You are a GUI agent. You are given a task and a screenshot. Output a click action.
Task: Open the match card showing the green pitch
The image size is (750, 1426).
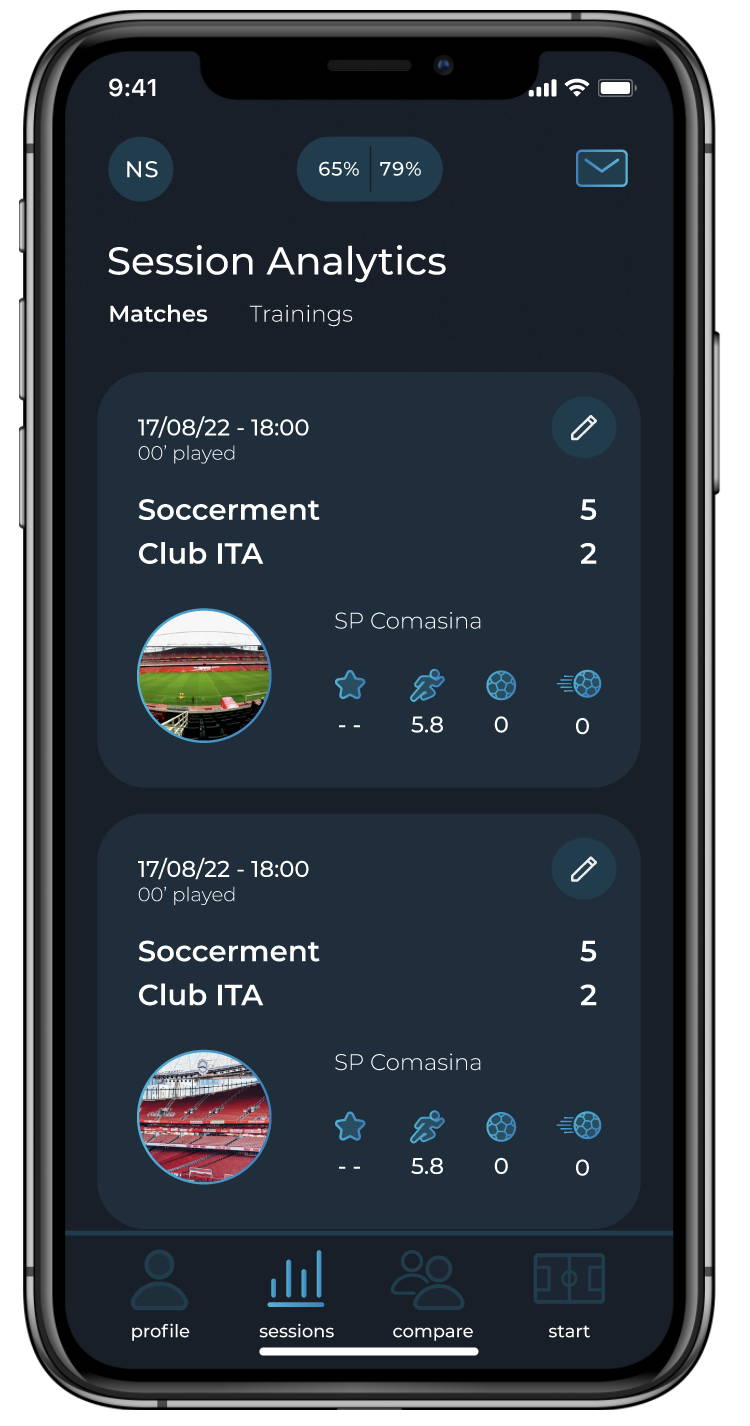369,580
